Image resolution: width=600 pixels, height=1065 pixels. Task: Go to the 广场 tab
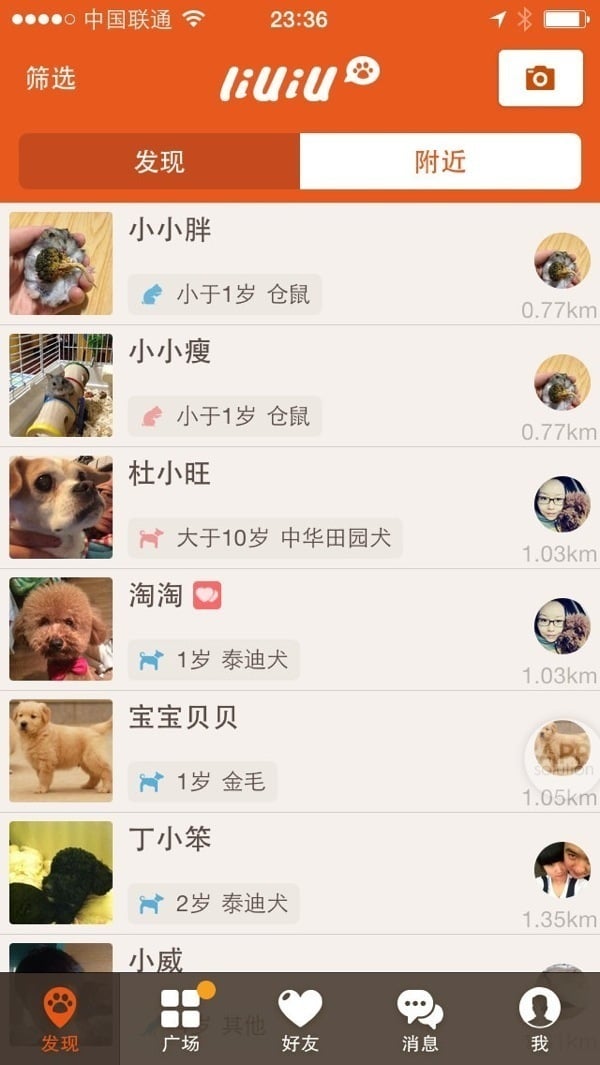[x=181, y=1020]
